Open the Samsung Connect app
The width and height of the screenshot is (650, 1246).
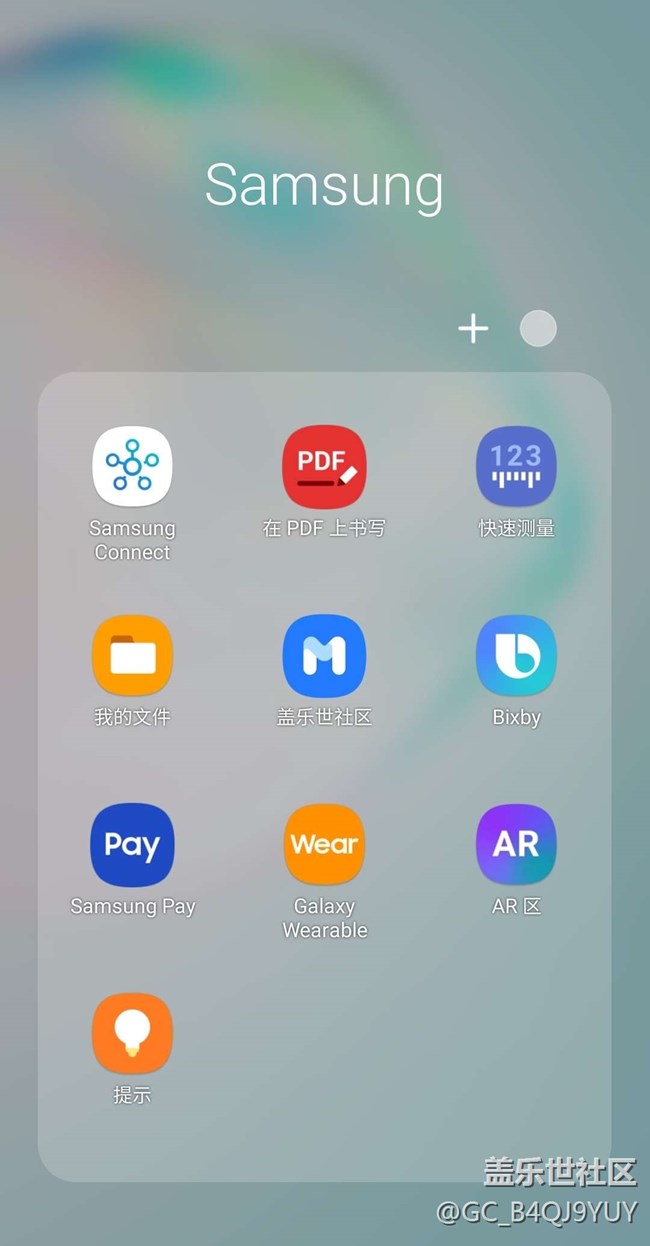[x=132, y=466]
